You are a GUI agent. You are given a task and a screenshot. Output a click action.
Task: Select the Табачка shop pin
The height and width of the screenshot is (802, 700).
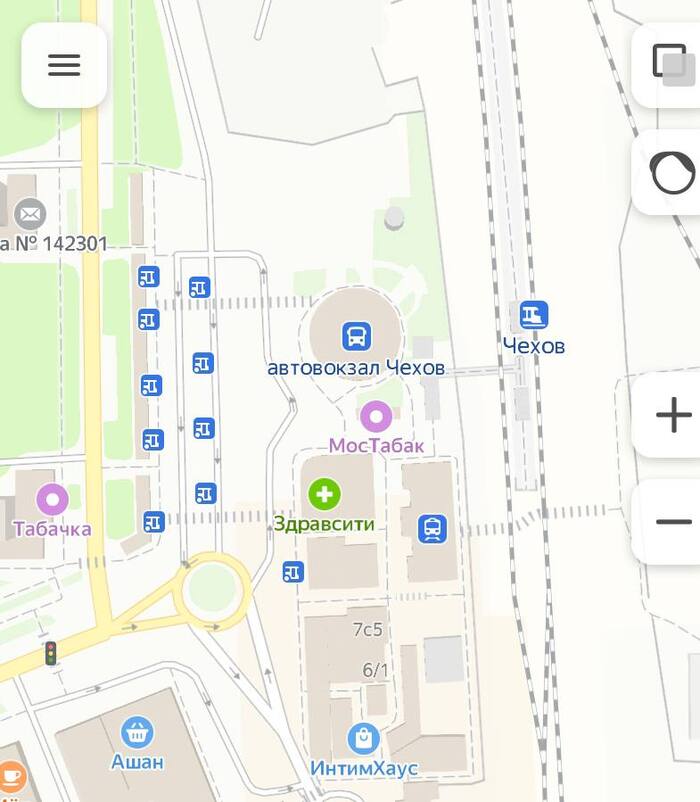coord(52,500)
